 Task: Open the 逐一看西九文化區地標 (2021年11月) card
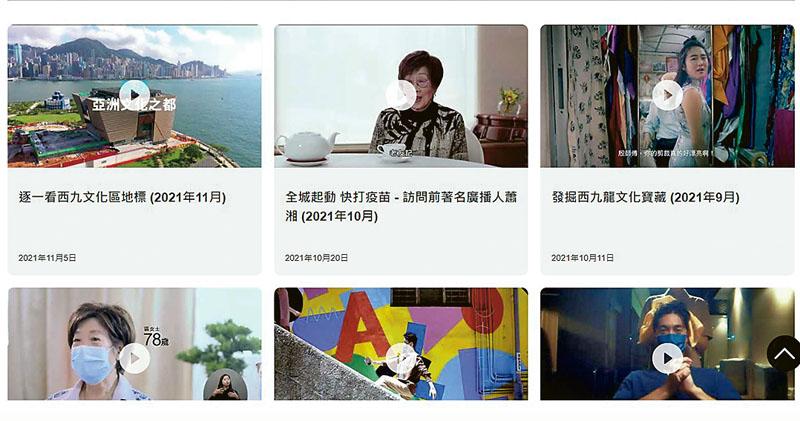(x=122, y=198)
